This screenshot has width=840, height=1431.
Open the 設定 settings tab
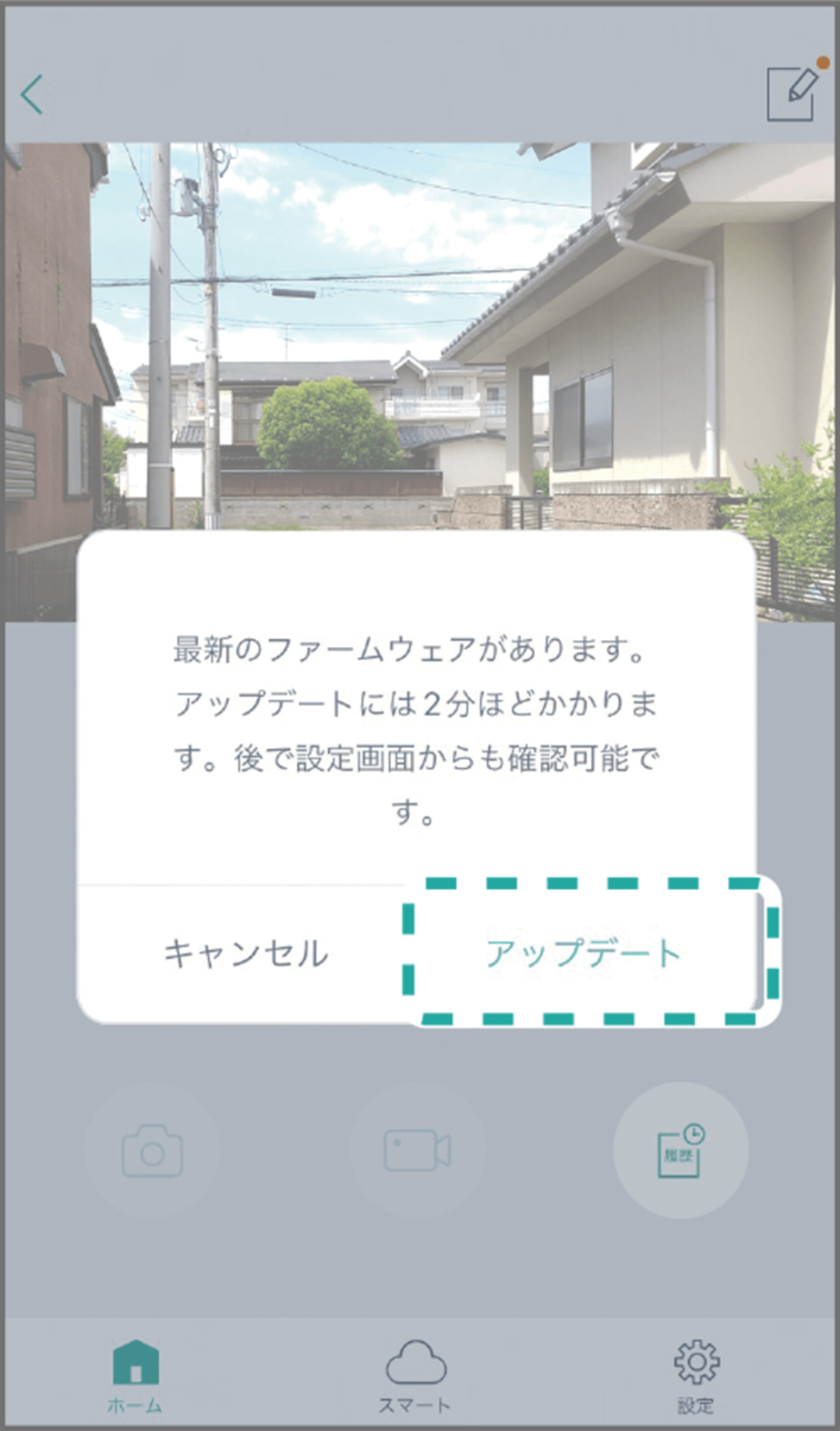696,1376
